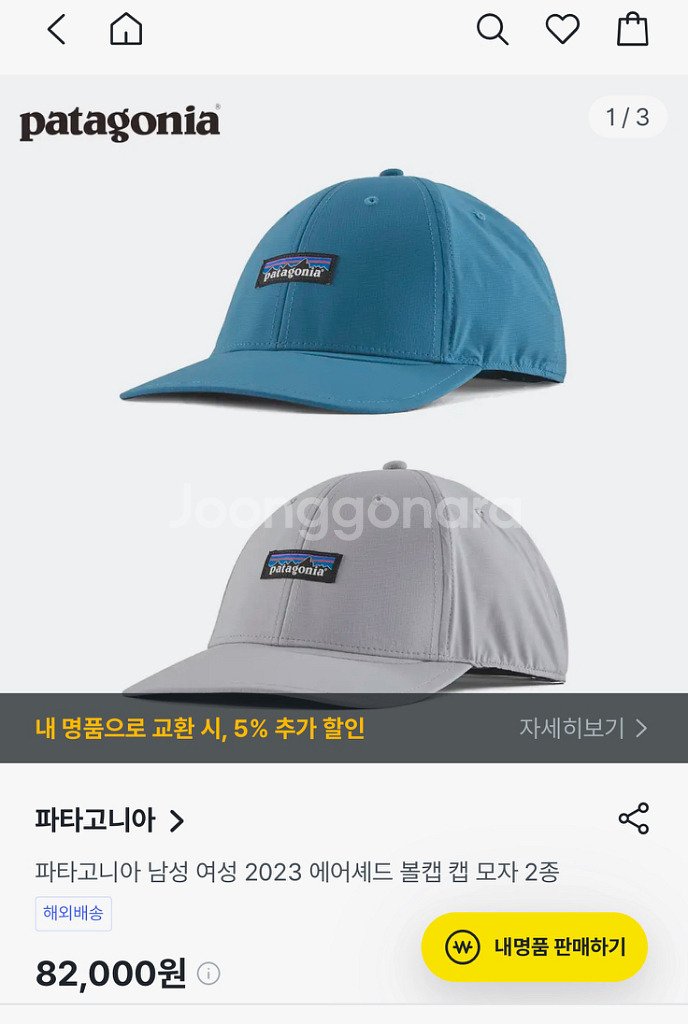Tap the 내명품 판매하기 button
This screenshot has height=1024, width=688.
pos(534,946)
